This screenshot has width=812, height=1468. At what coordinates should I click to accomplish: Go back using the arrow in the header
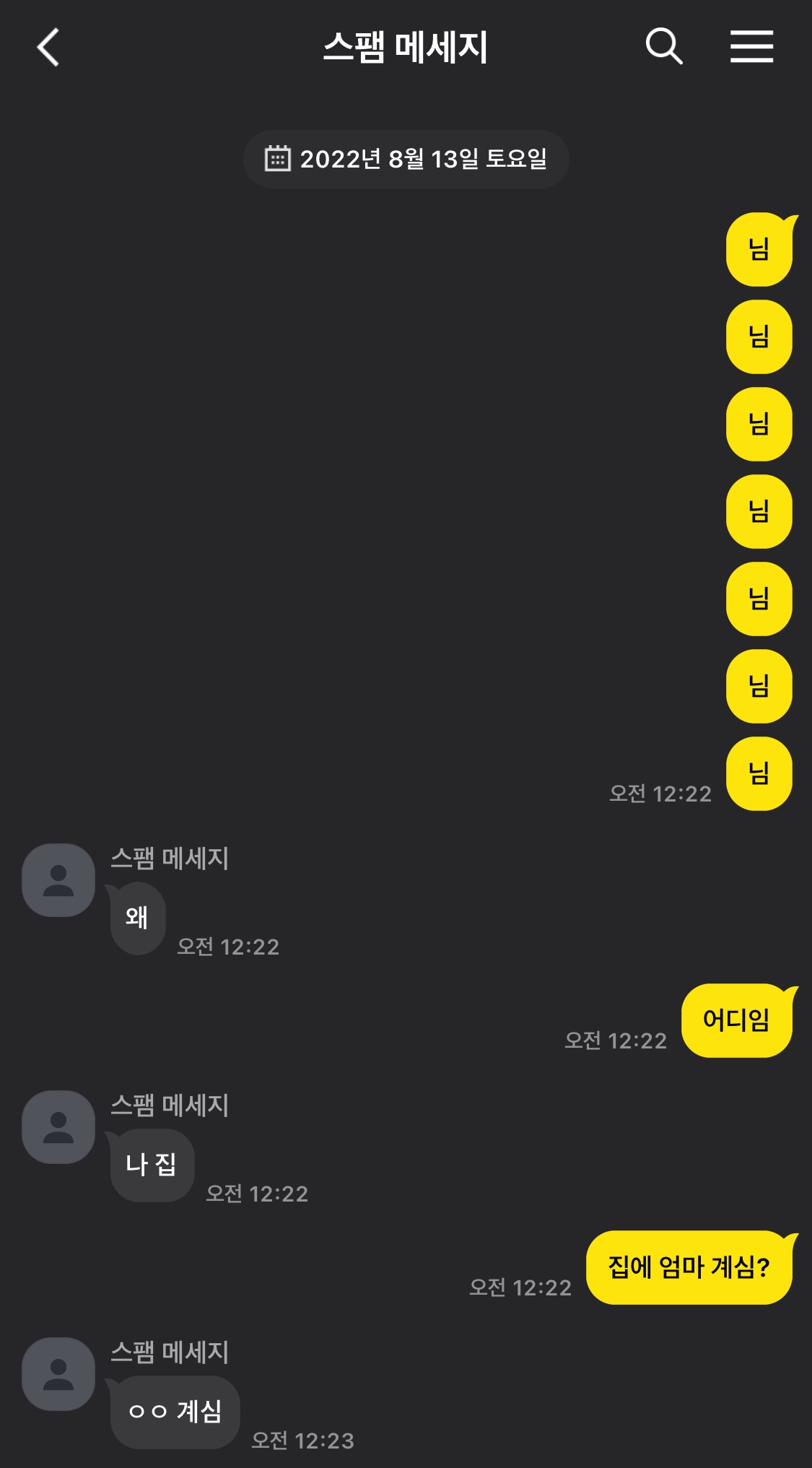point(48,48)
